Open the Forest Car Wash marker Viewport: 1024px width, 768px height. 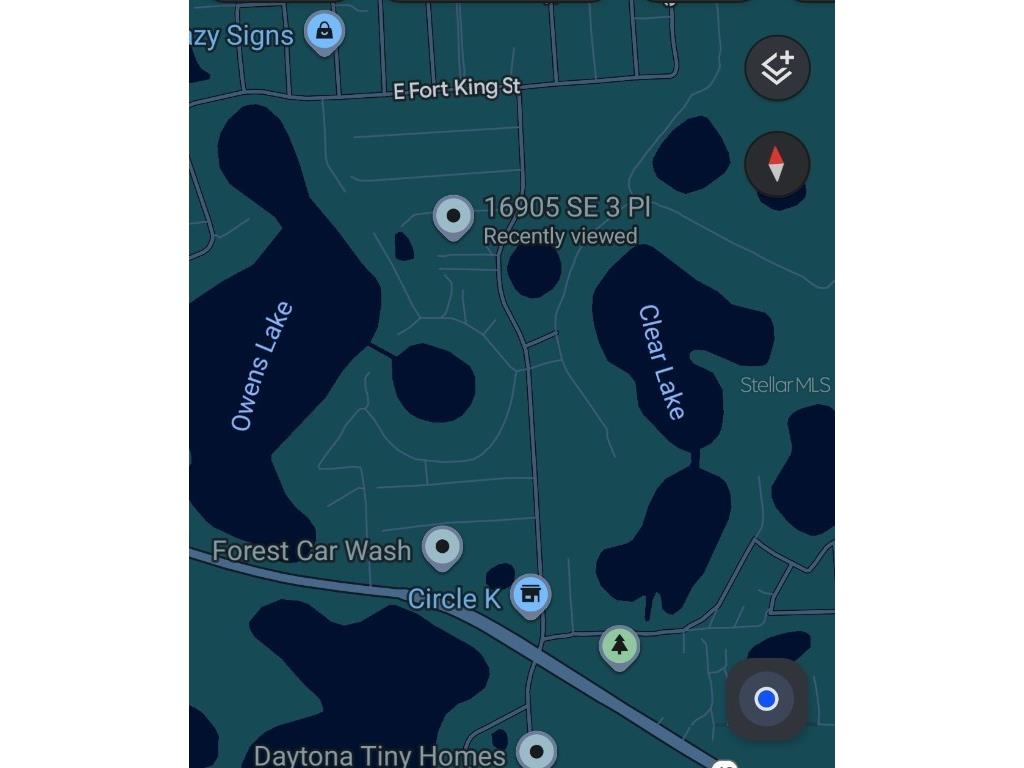click(442, 546)
